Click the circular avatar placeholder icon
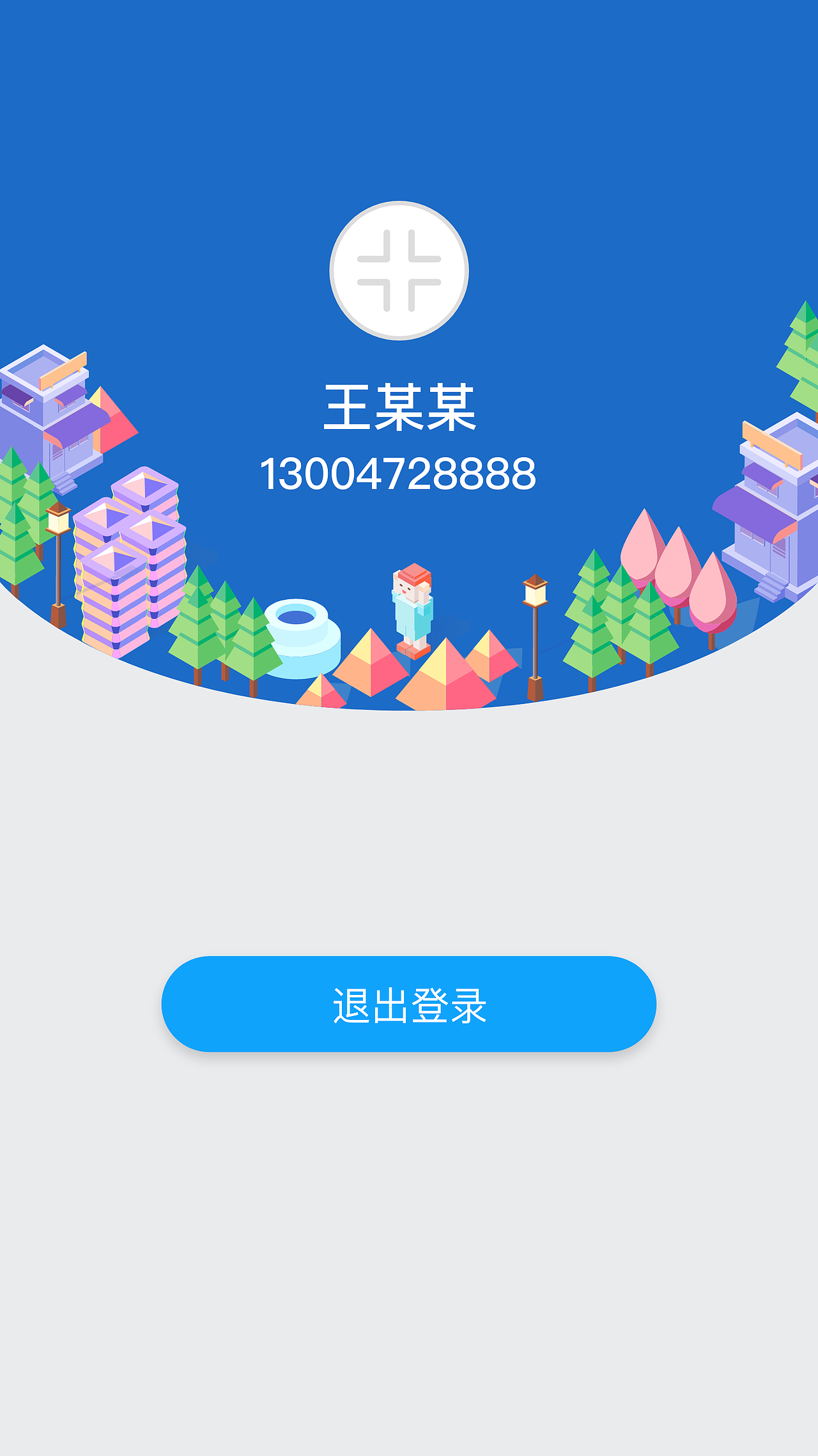The width and height of the screenshot is (818, 1456). click(400, 272)
